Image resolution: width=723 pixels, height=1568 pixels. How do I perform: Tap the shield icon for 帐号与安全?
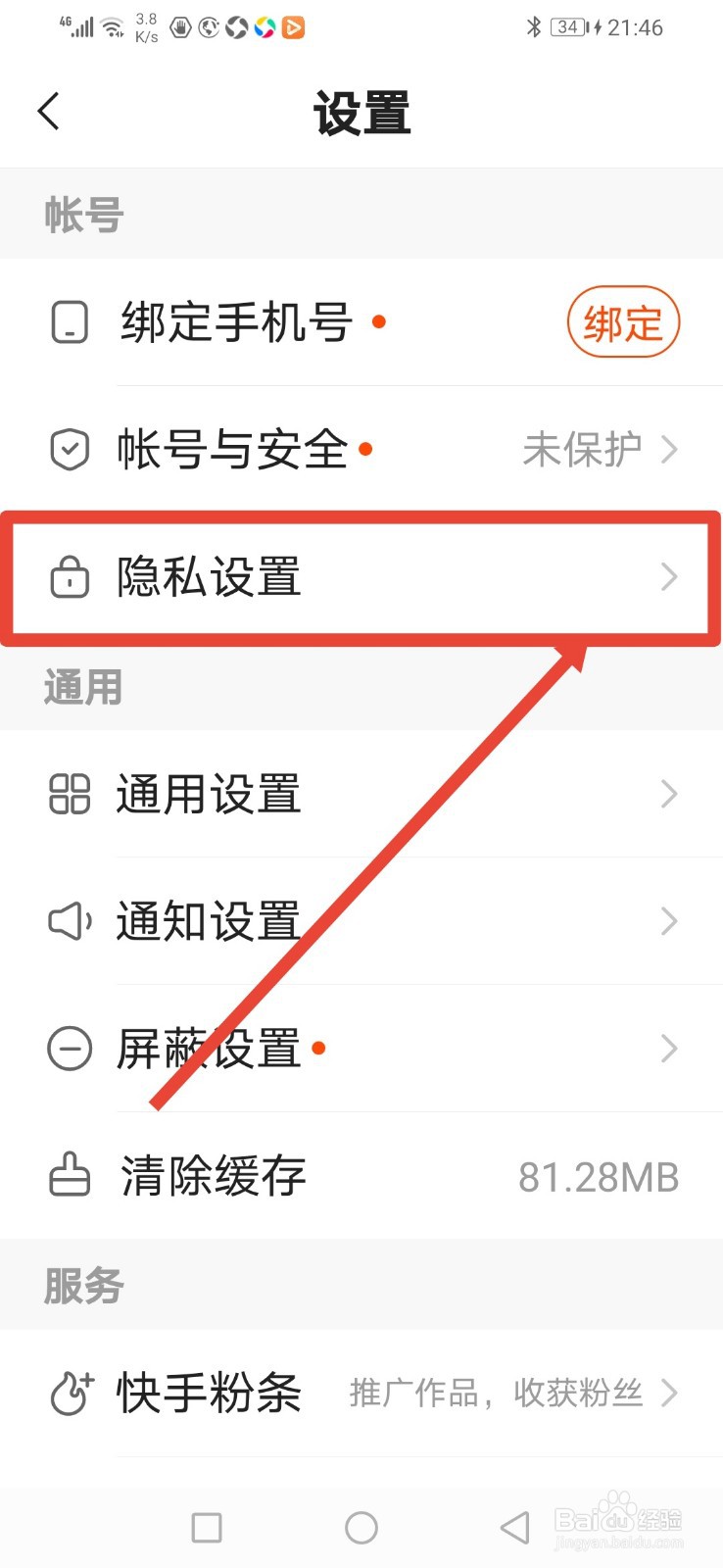click(x=69, y=449)
